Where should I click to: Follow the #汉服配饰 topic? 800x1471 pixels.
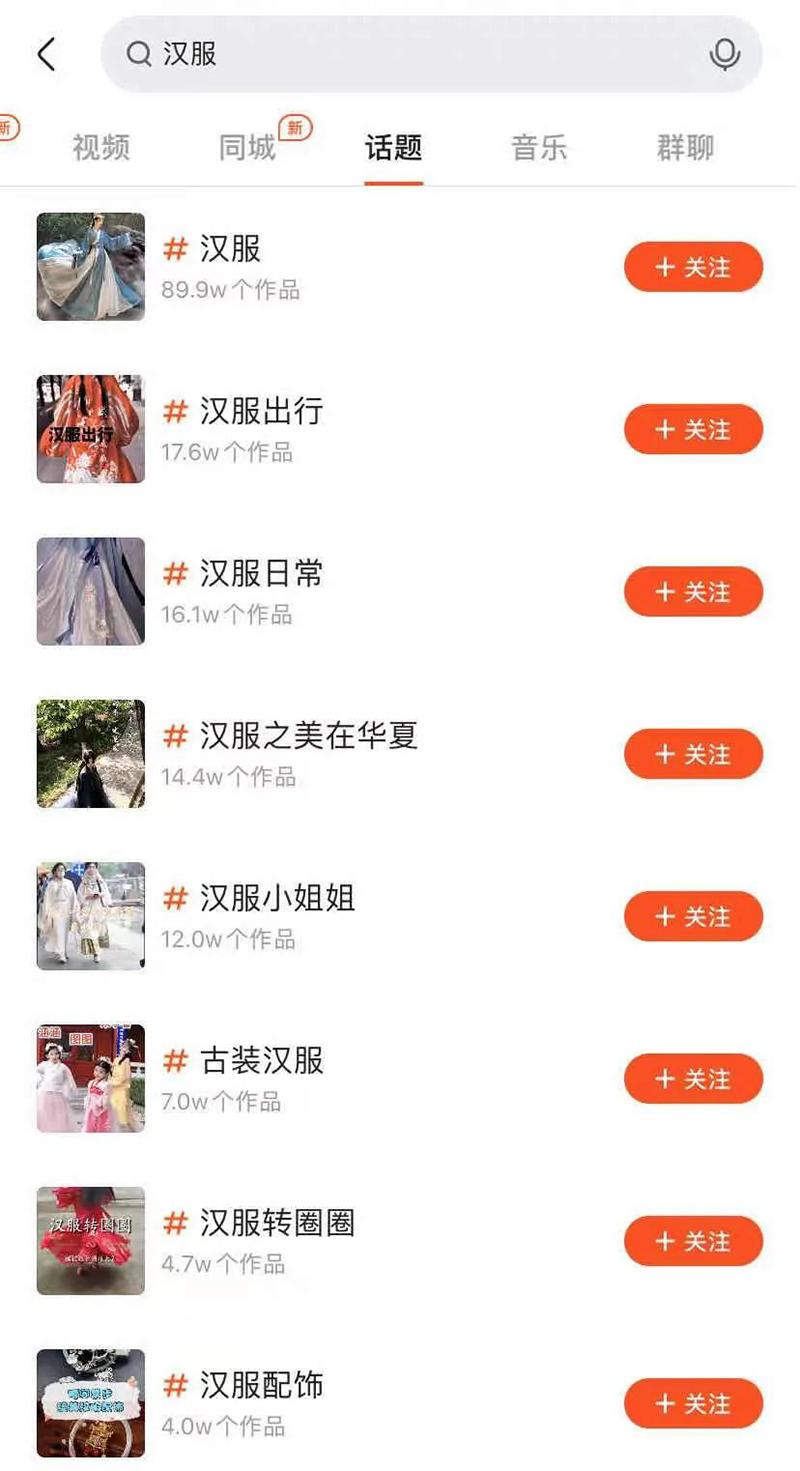point(693,1404)
